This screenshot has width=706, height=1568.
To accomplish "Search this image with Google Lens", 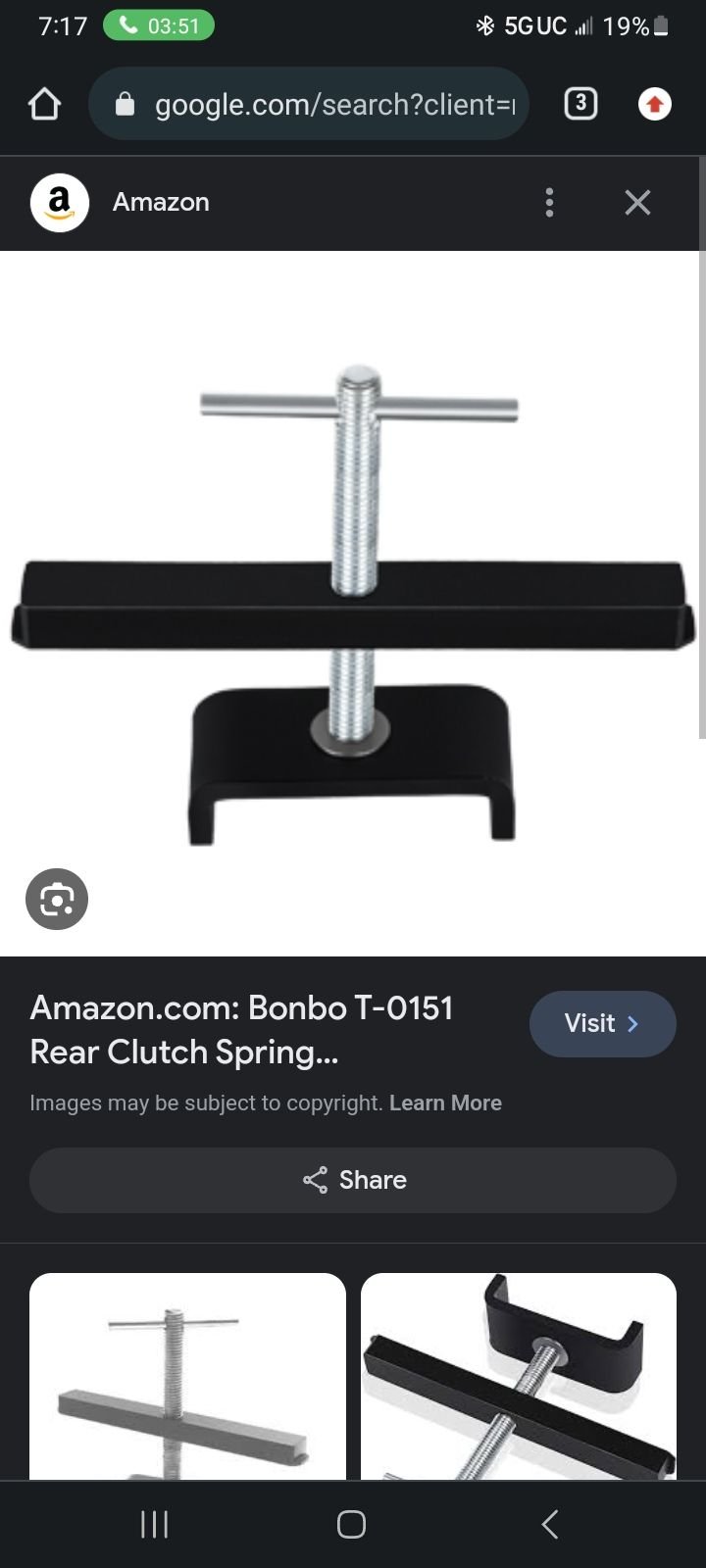I will [x=57, y=899].
